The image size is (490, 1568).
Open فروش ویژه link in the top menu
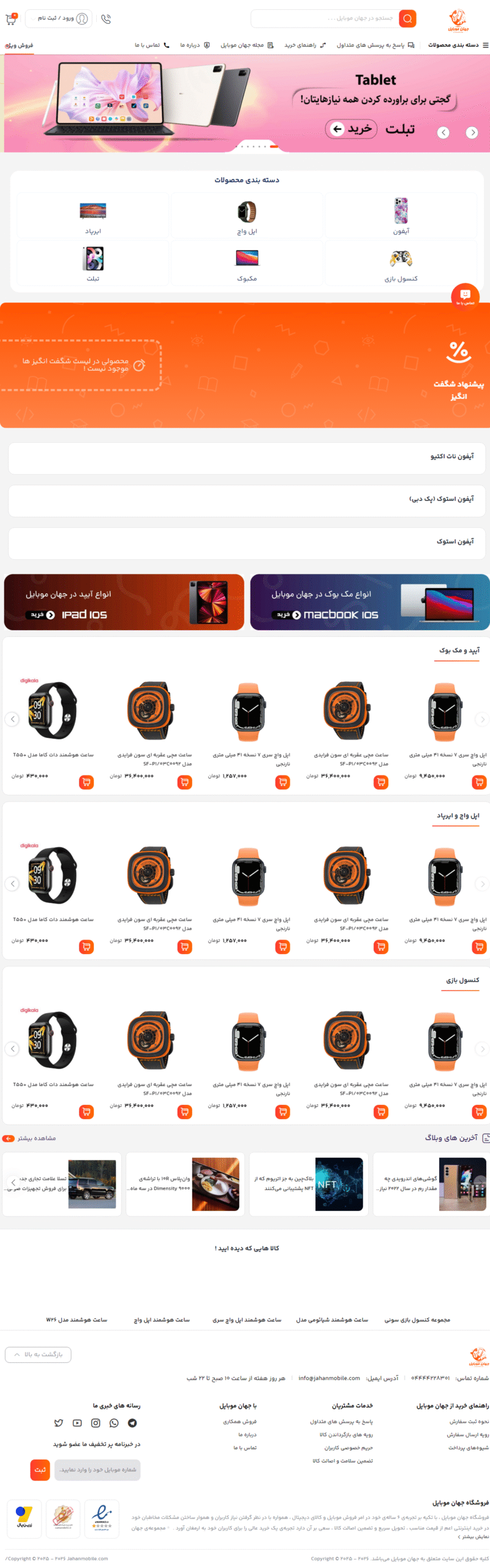pyautogui.click(x=19, y=45)
